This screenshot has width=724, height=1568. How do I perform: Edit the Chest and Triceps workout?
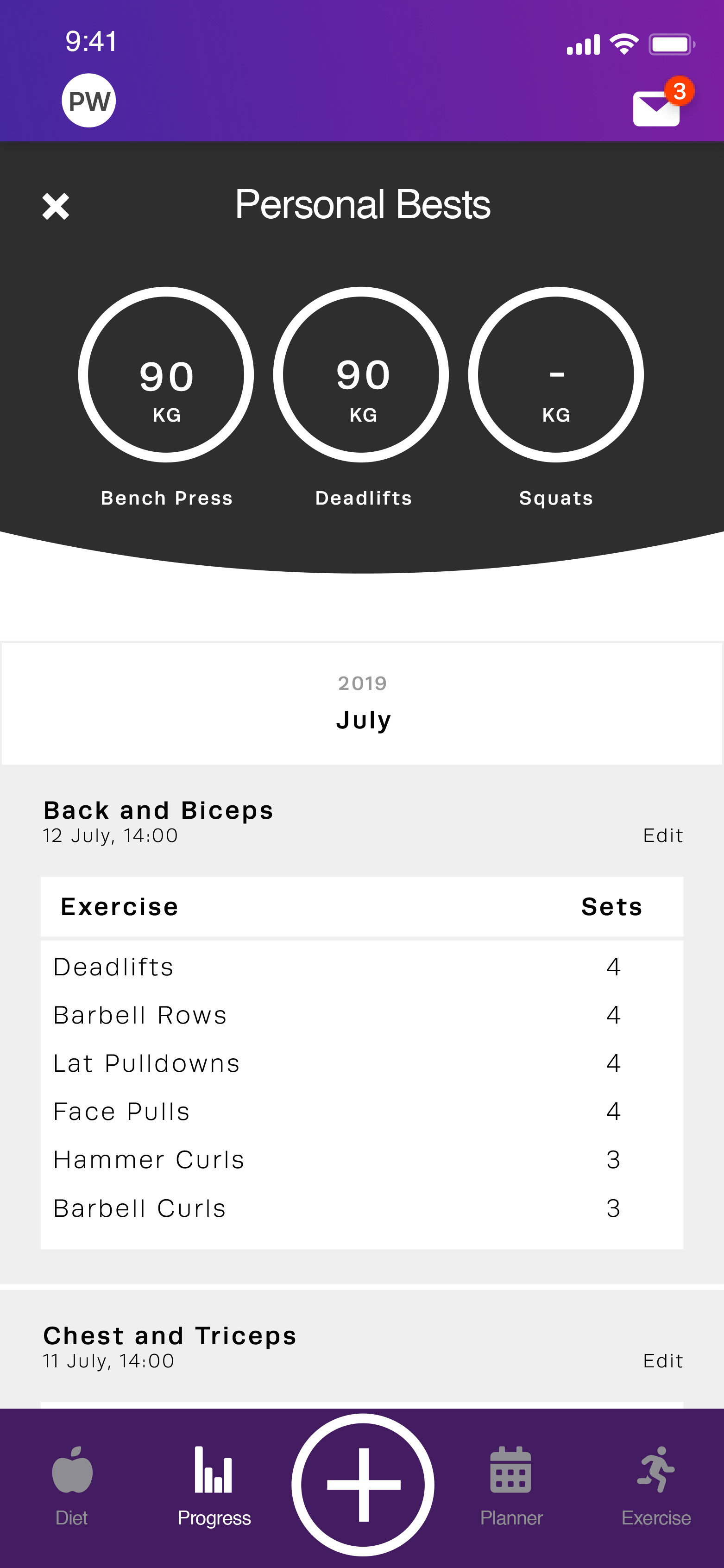[x=662, y=1360]
